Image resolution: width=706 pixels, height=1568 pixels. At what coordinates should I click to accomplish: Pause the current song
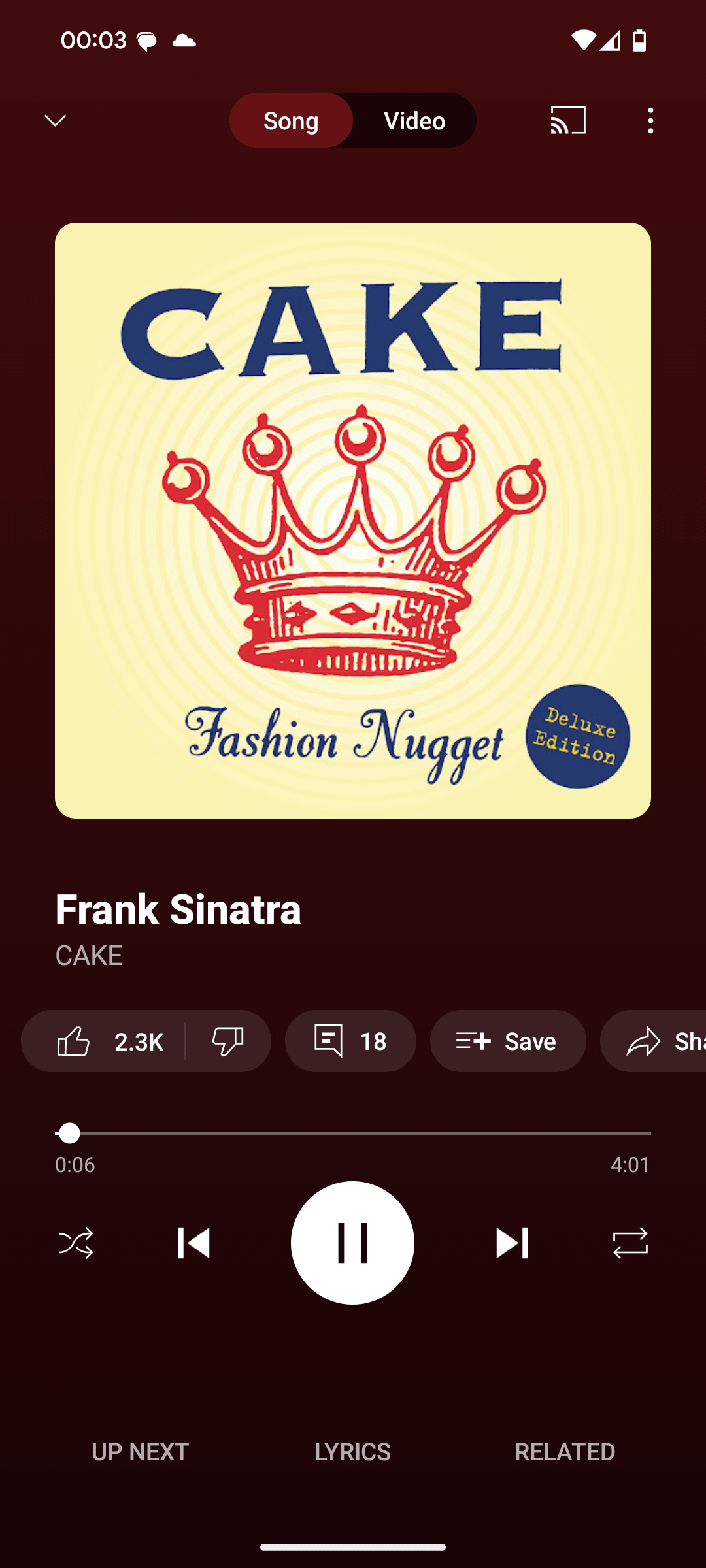click(x=352, y=1243)
